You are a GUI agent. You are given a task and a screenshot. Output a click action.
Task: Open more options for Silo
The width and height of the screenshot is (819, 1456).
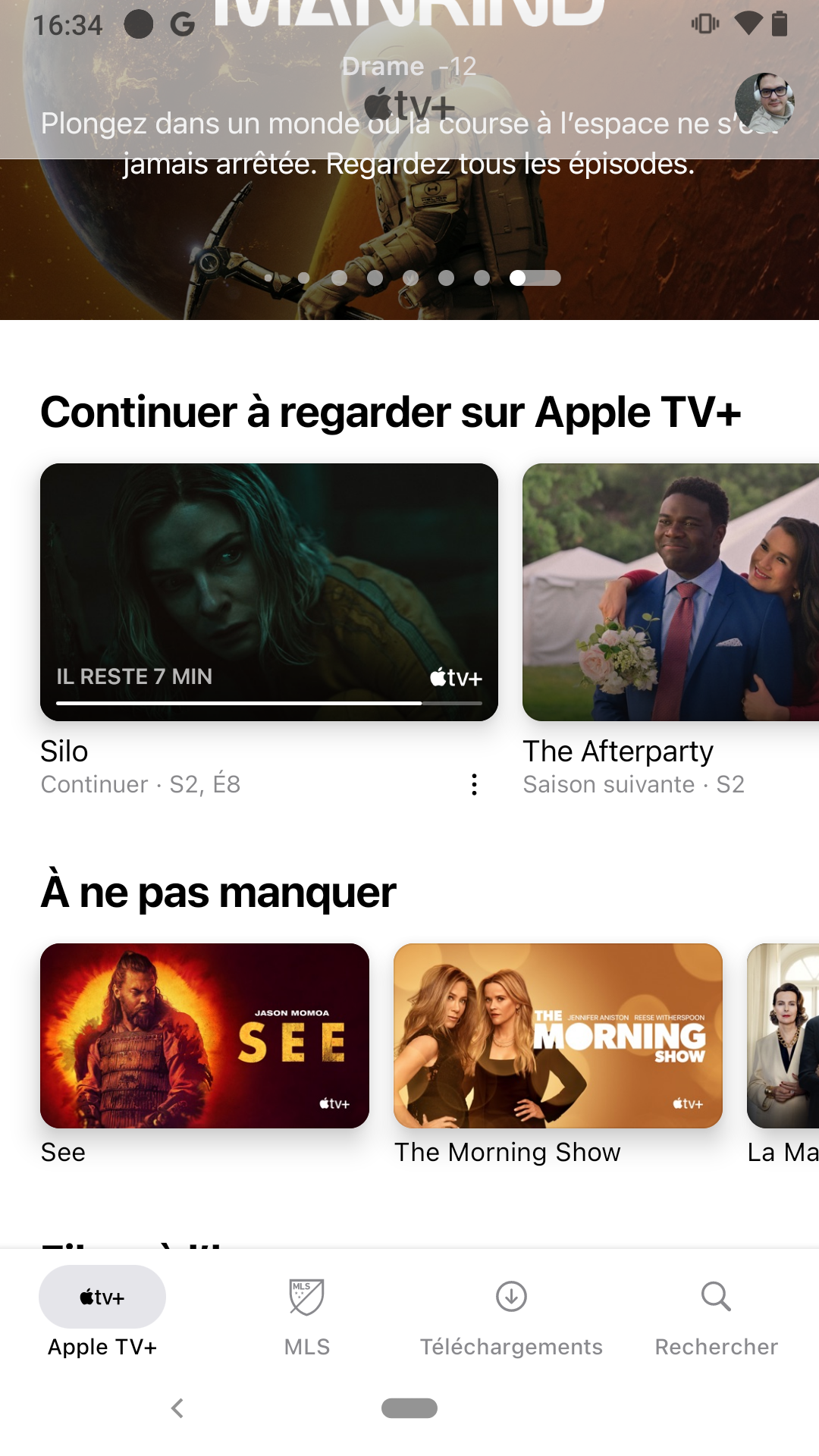(x=474, y=784)
